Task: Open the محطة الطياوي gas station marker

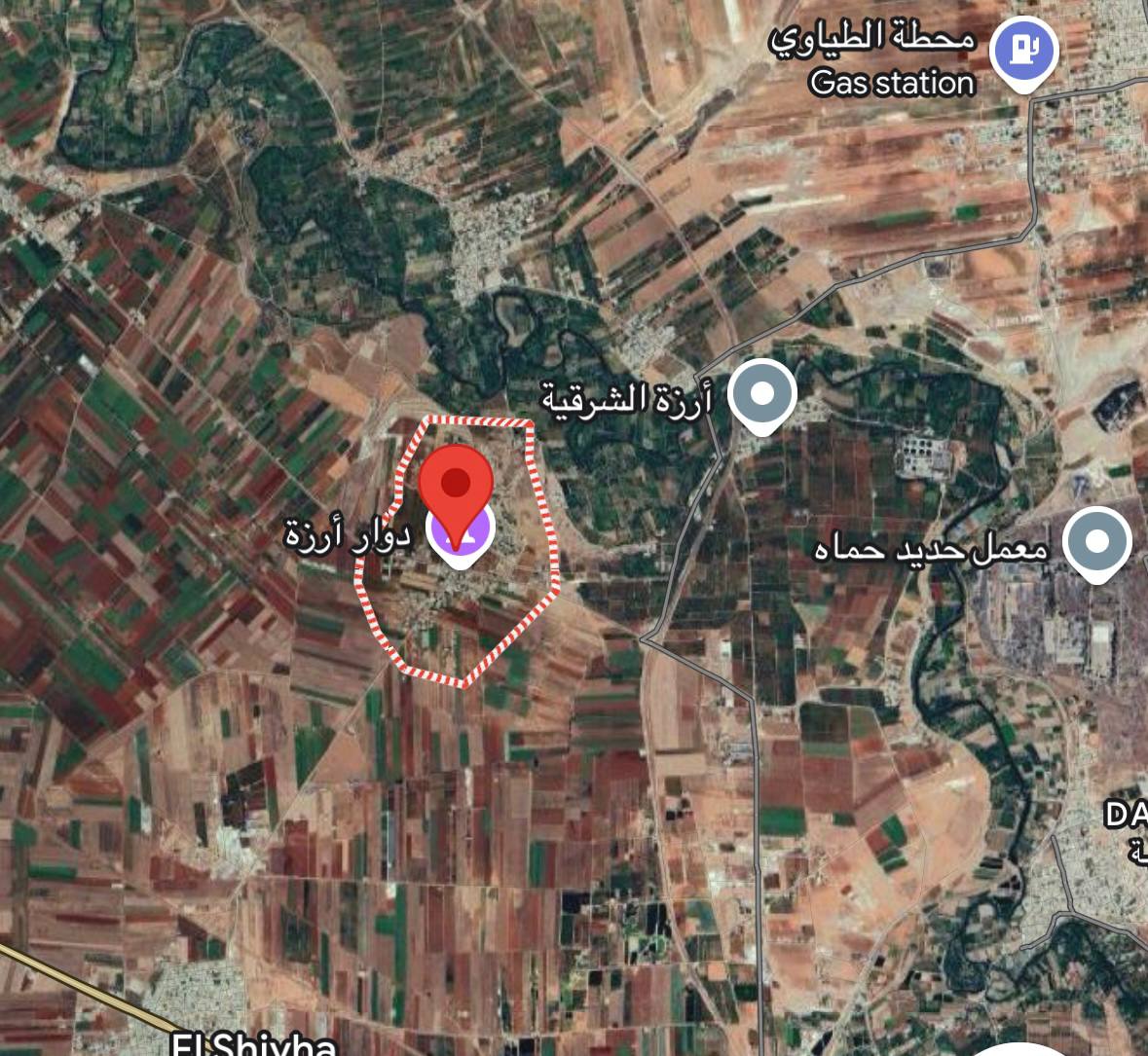Action: (1023, 51)
